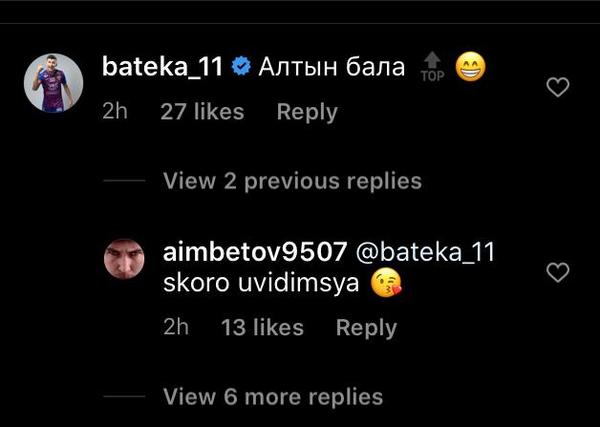Reply to aimbetov9507's comment
The image size is (600, 427).
pyautogui.click(x=366, y=328)
